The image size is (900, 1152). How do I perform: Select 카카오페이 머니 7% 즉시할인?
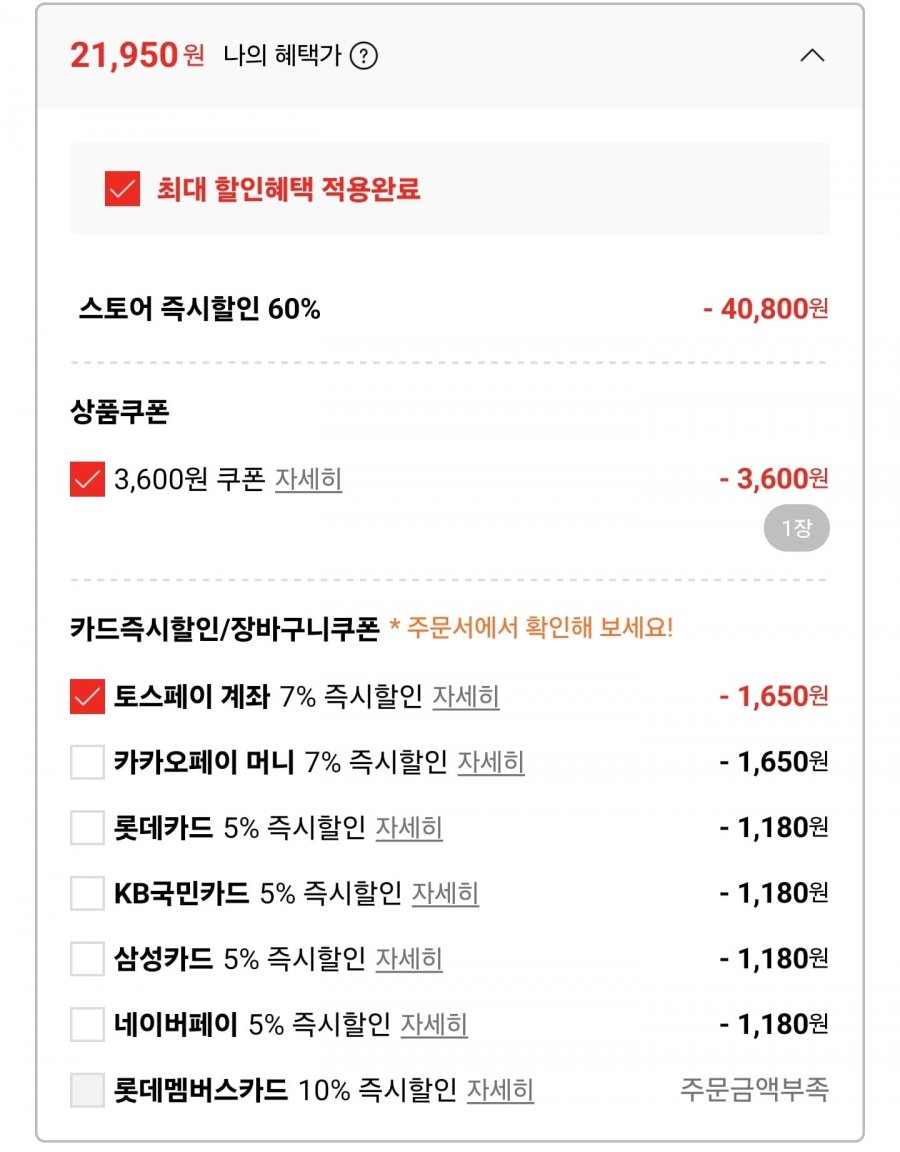(88, 763)
